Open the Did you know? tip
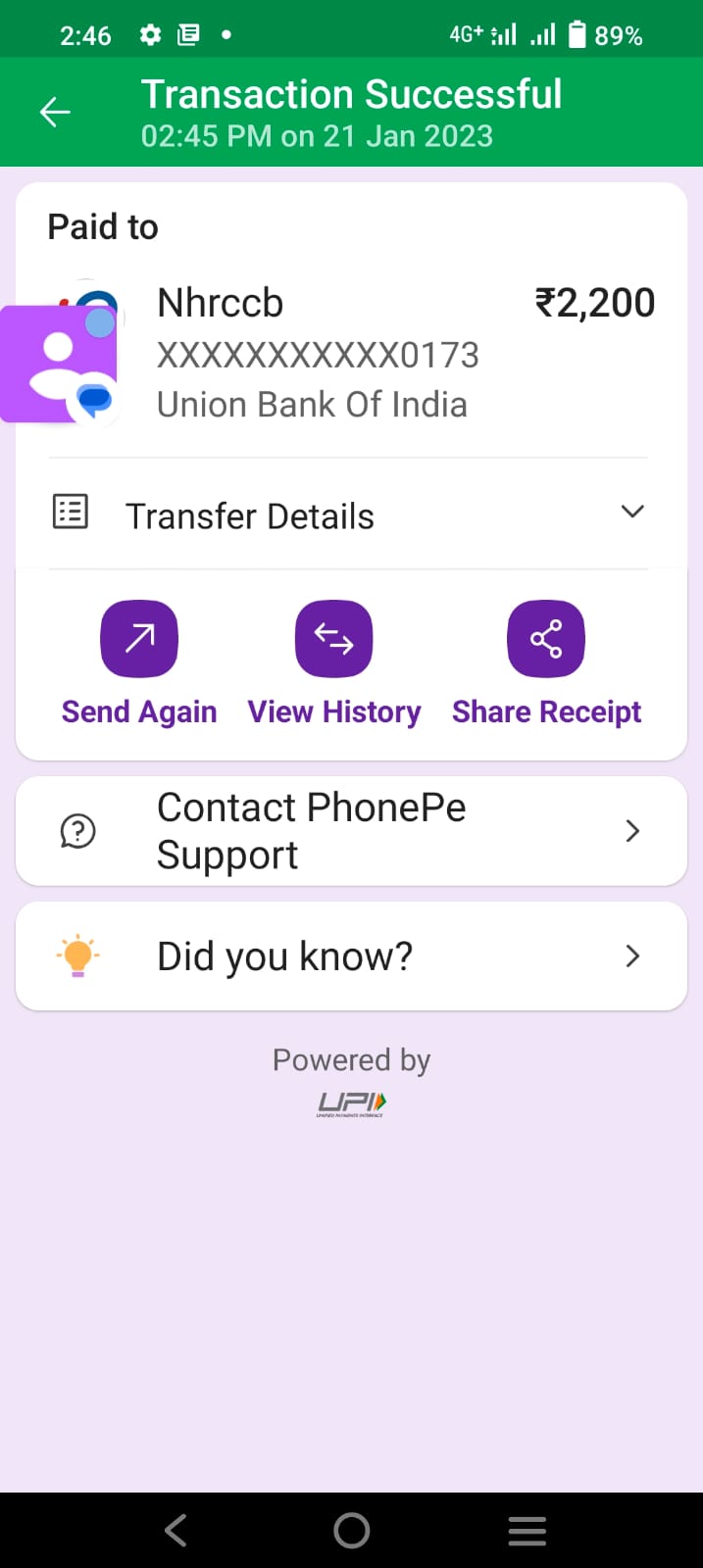This screenshot has height=1568, width=703. click(351, 956)
